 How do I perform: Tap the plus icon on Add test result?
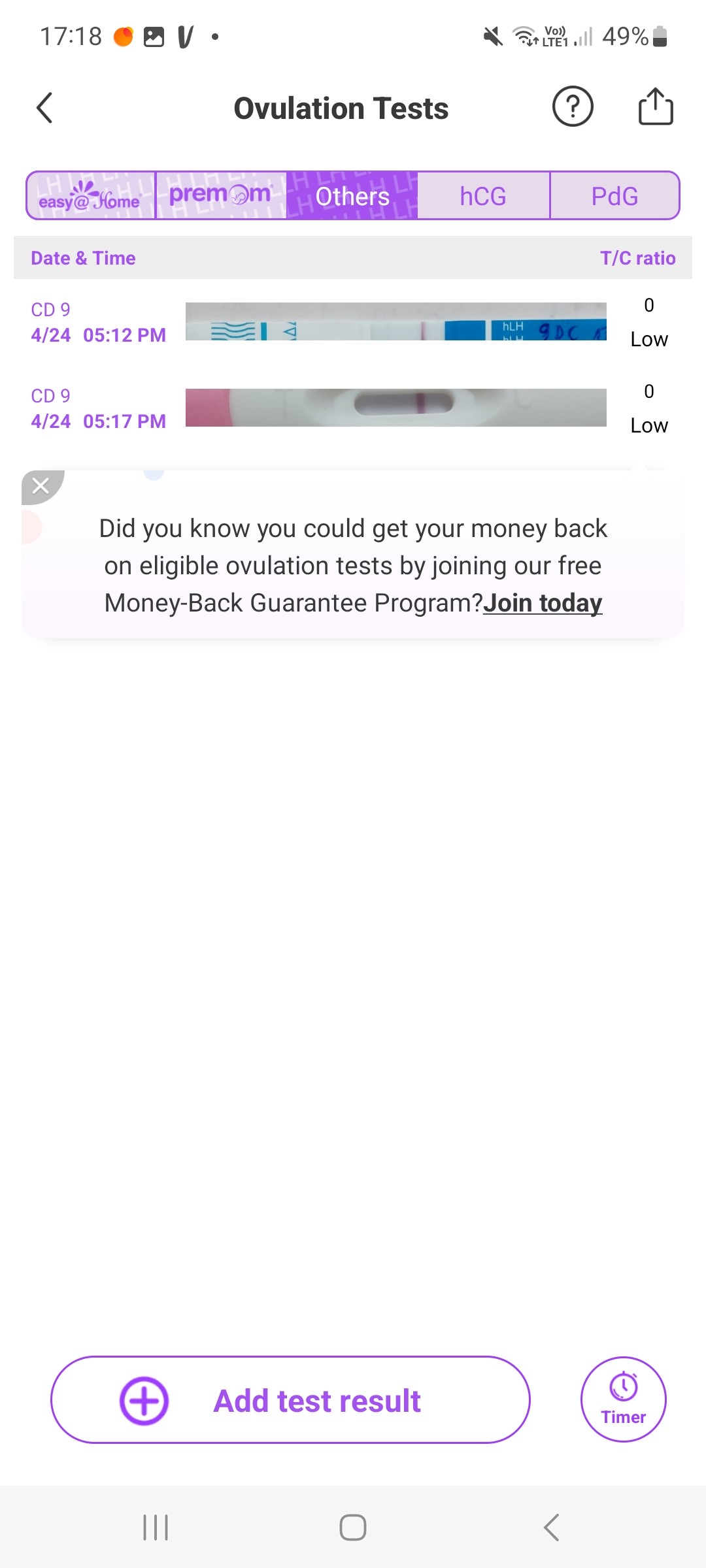(x=144, y=1399)
